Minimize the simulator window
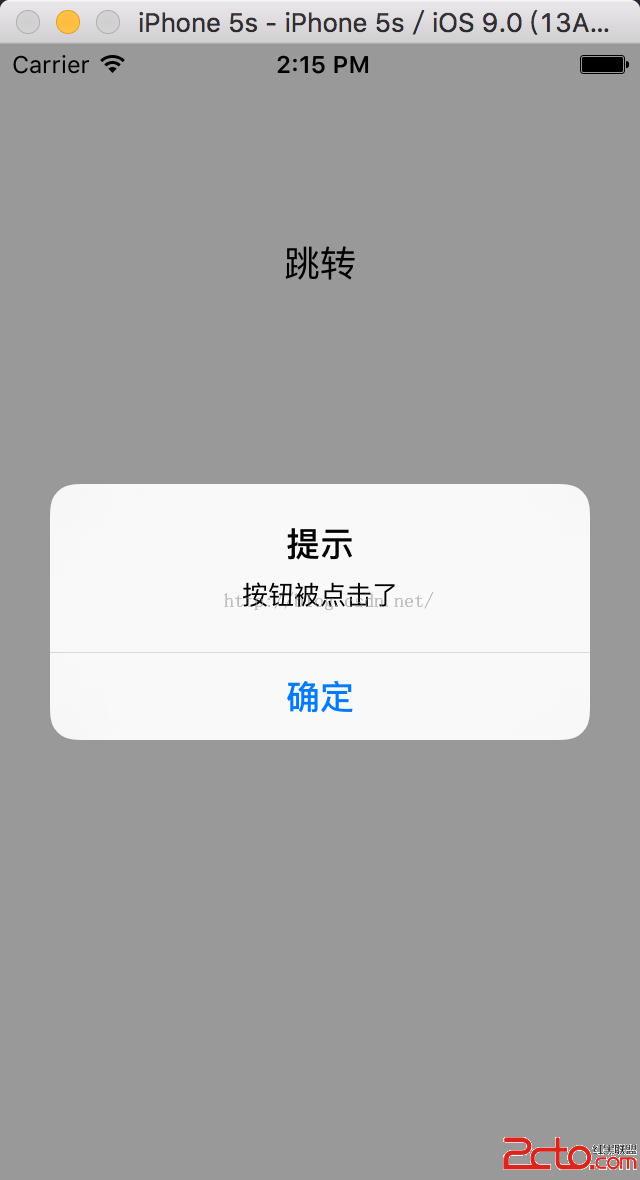Viewport: 640px width, 1180px height. coord(68,22)
